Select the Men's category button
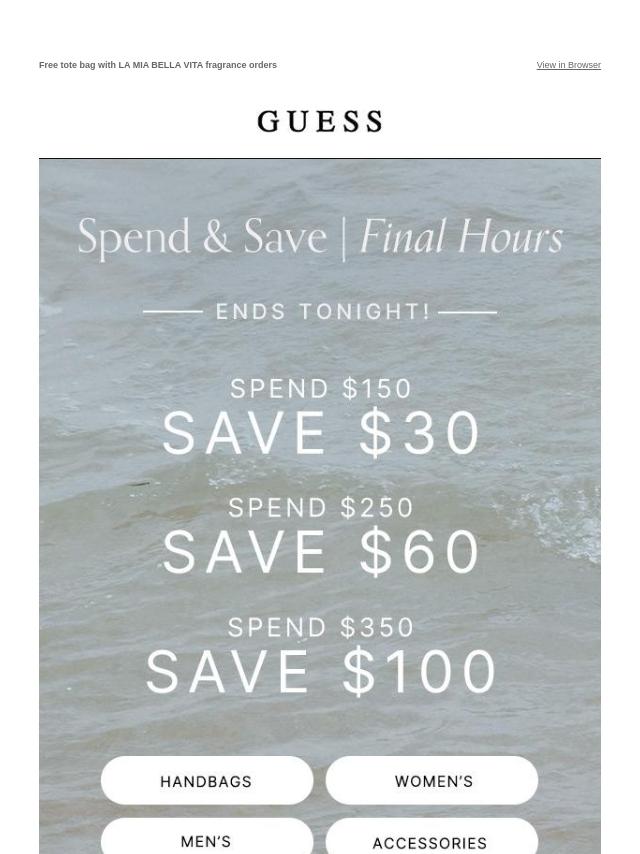Viewport: 640px width, 854px height. (x=207, y=840)
